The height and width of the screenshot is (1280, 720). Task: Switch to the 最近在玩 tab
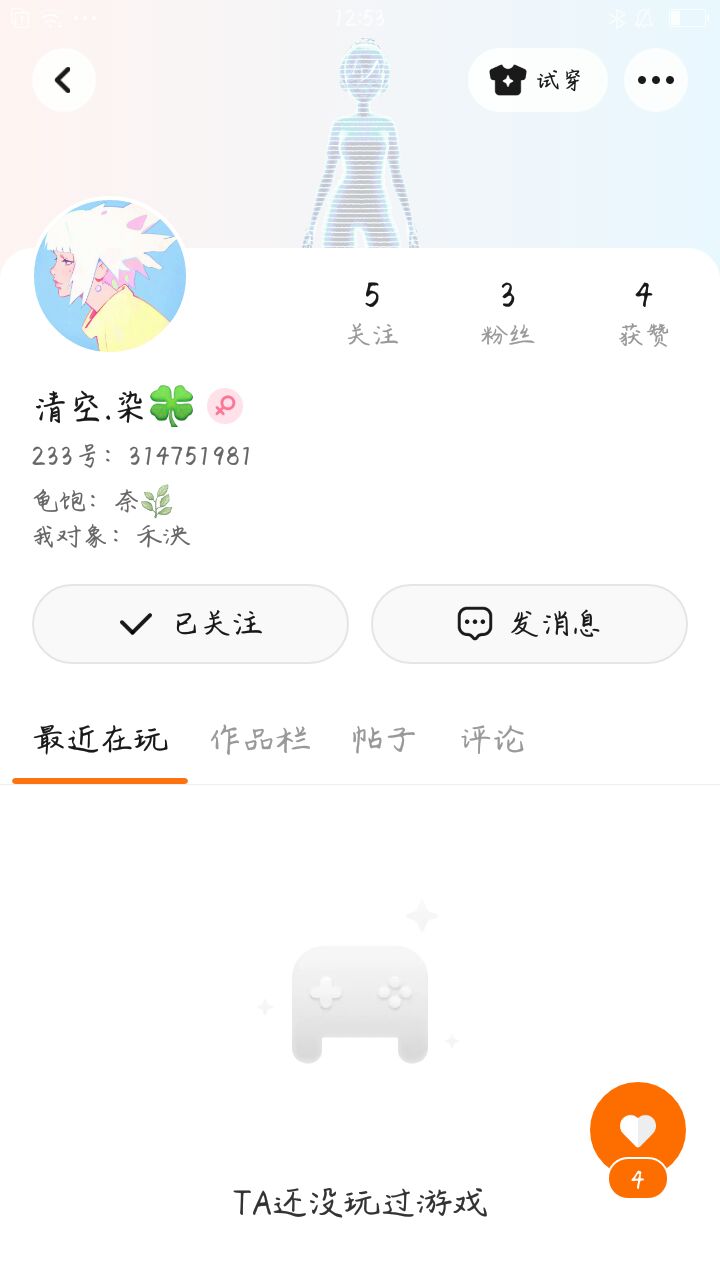click(x=100, y=740)
